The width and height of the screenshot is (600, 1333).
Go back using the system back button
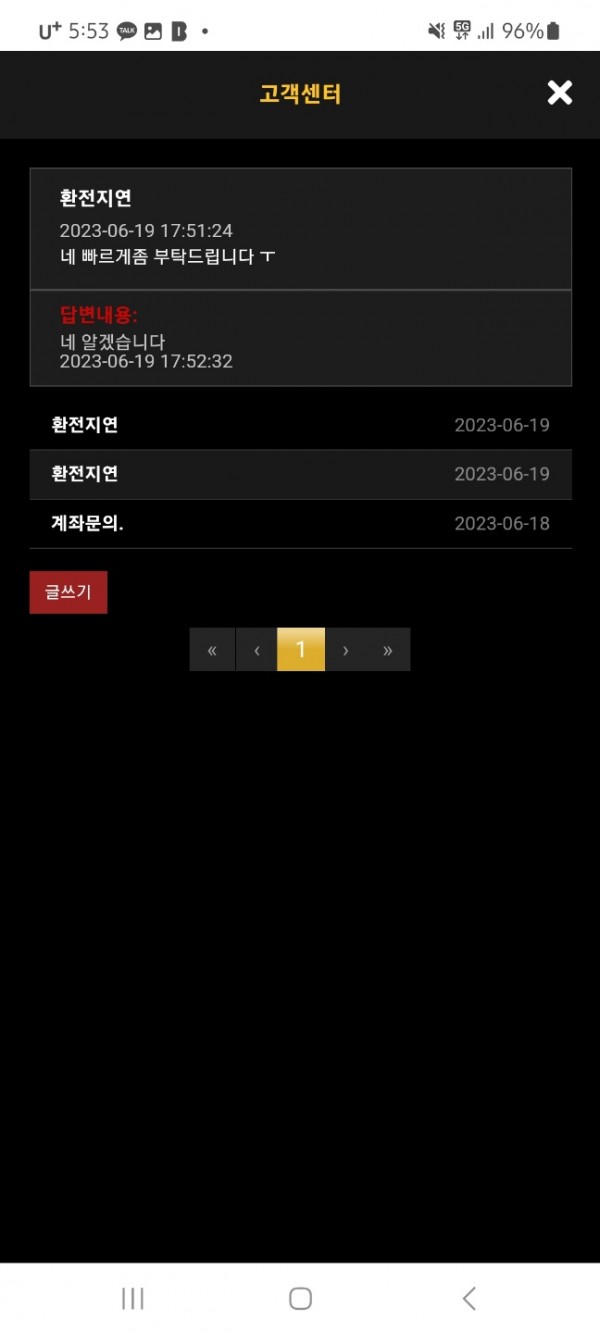coord(469,1298)
